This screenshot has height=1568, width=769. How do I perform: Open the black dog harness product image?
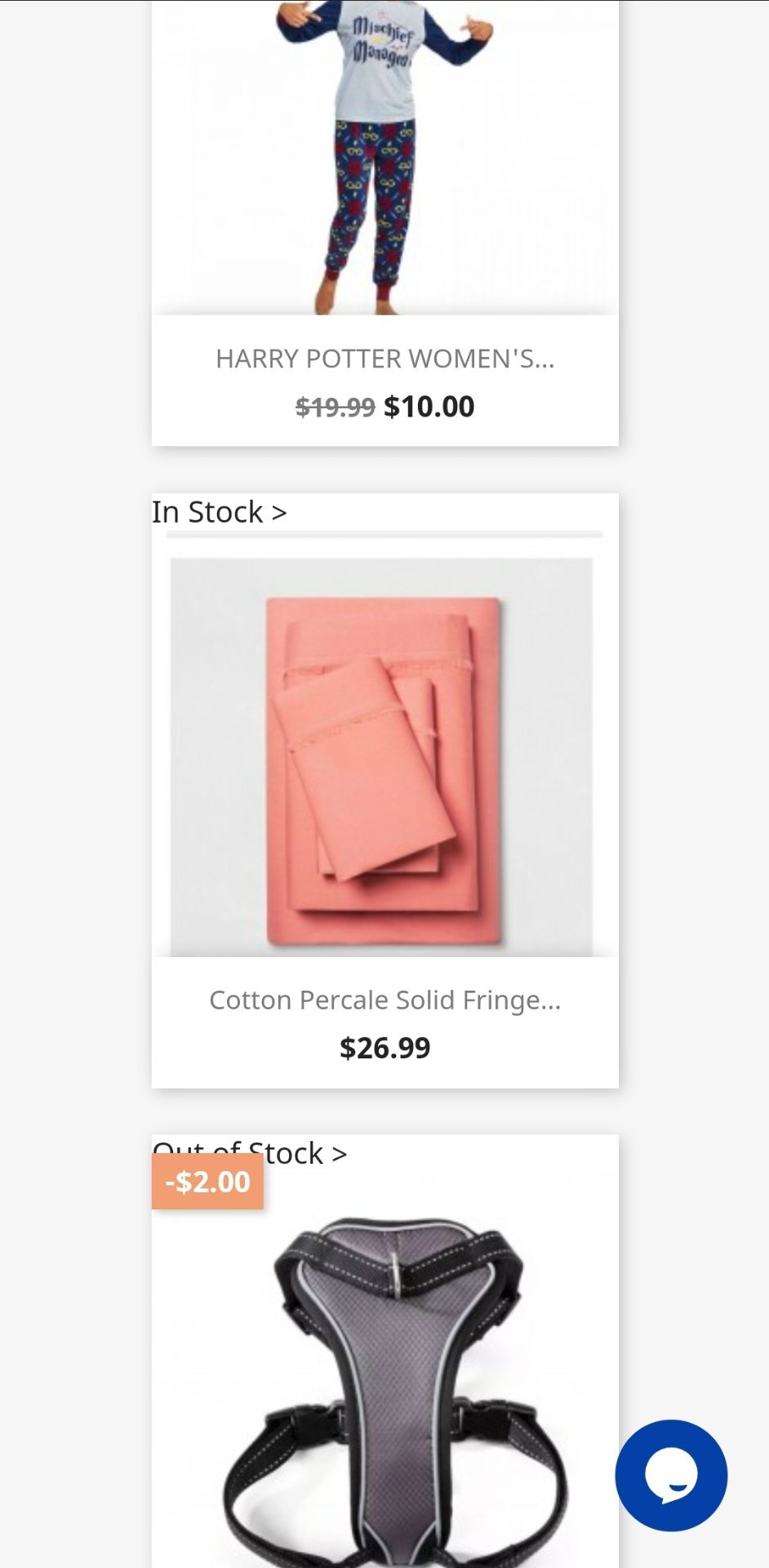pos(384,1388)
